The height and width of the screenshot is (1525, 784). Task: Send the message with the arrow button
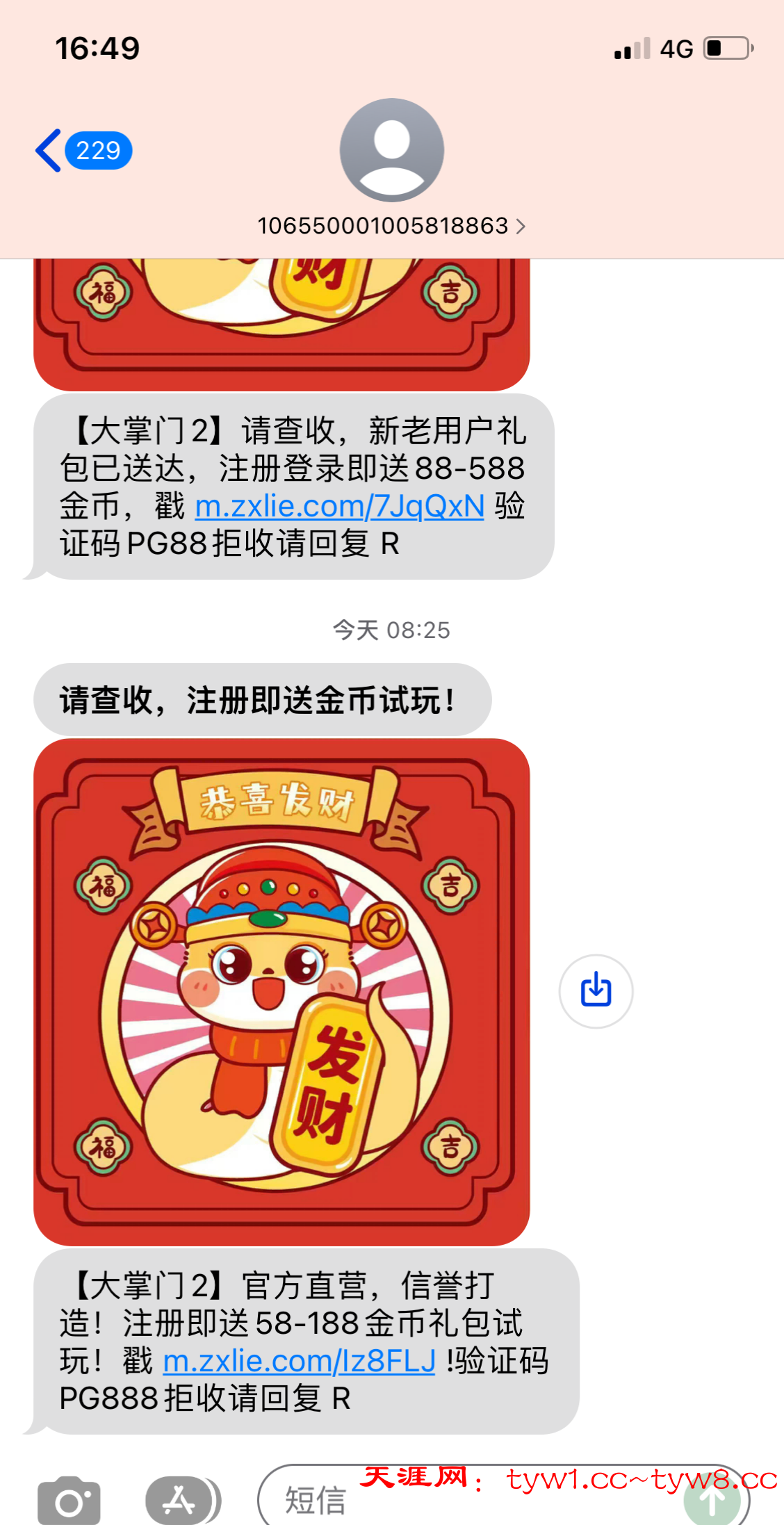click(x=710, y=1501)
